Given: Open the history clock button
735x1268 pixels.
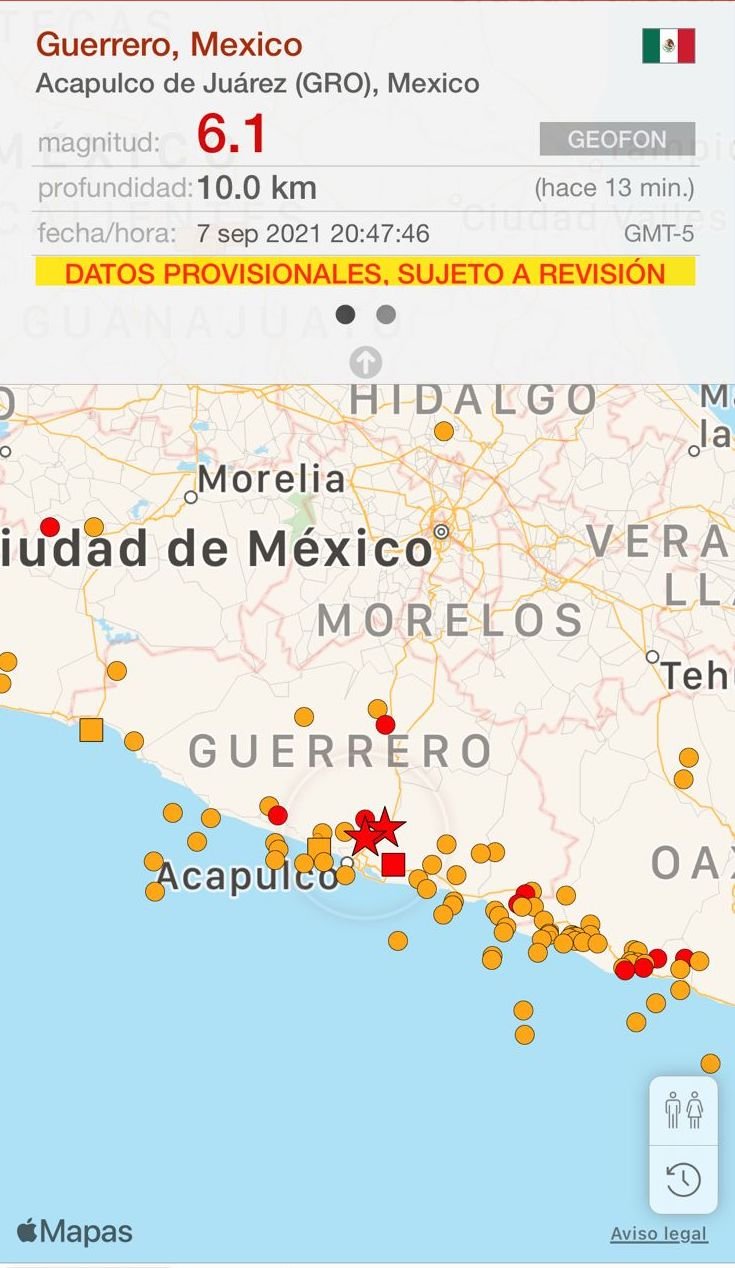Looking at the screenshot, I should point(684,1179).
